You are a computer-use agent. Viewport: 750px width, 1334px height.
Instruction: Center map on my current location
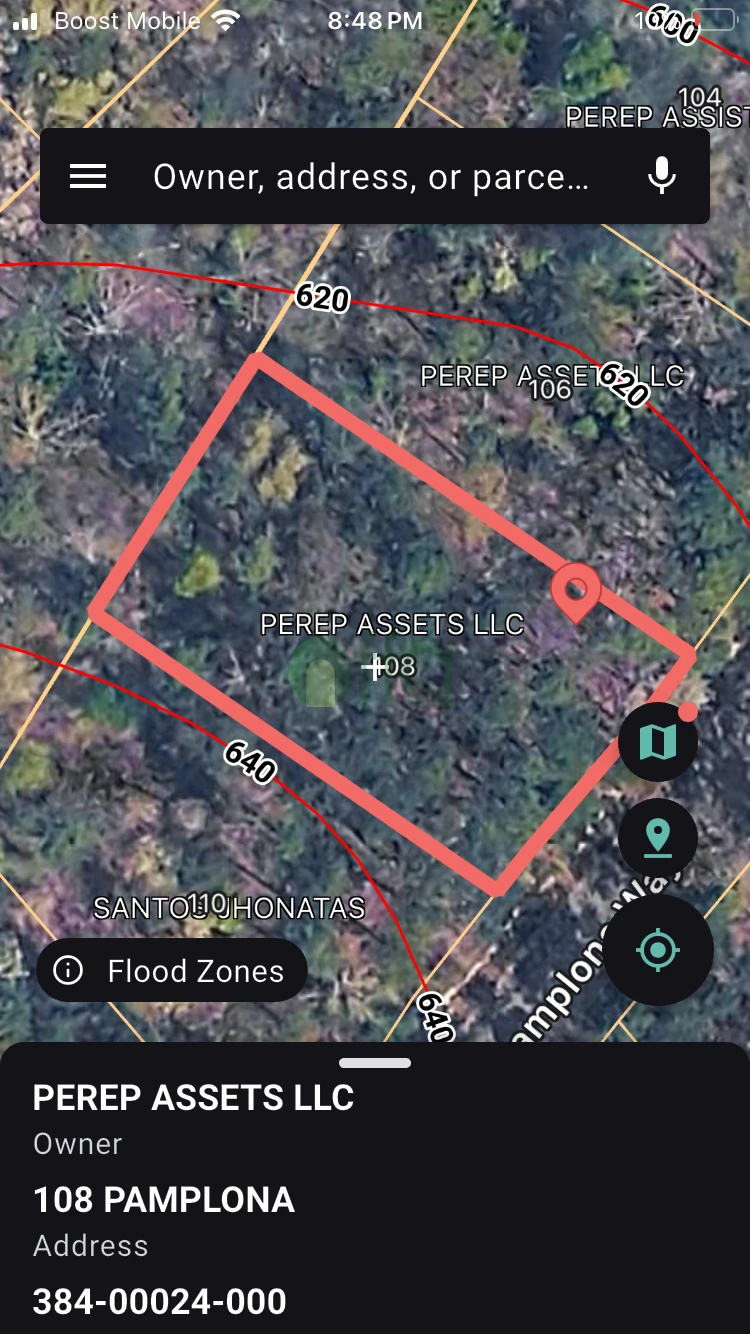pyautogui.click(x=657, y=949)
